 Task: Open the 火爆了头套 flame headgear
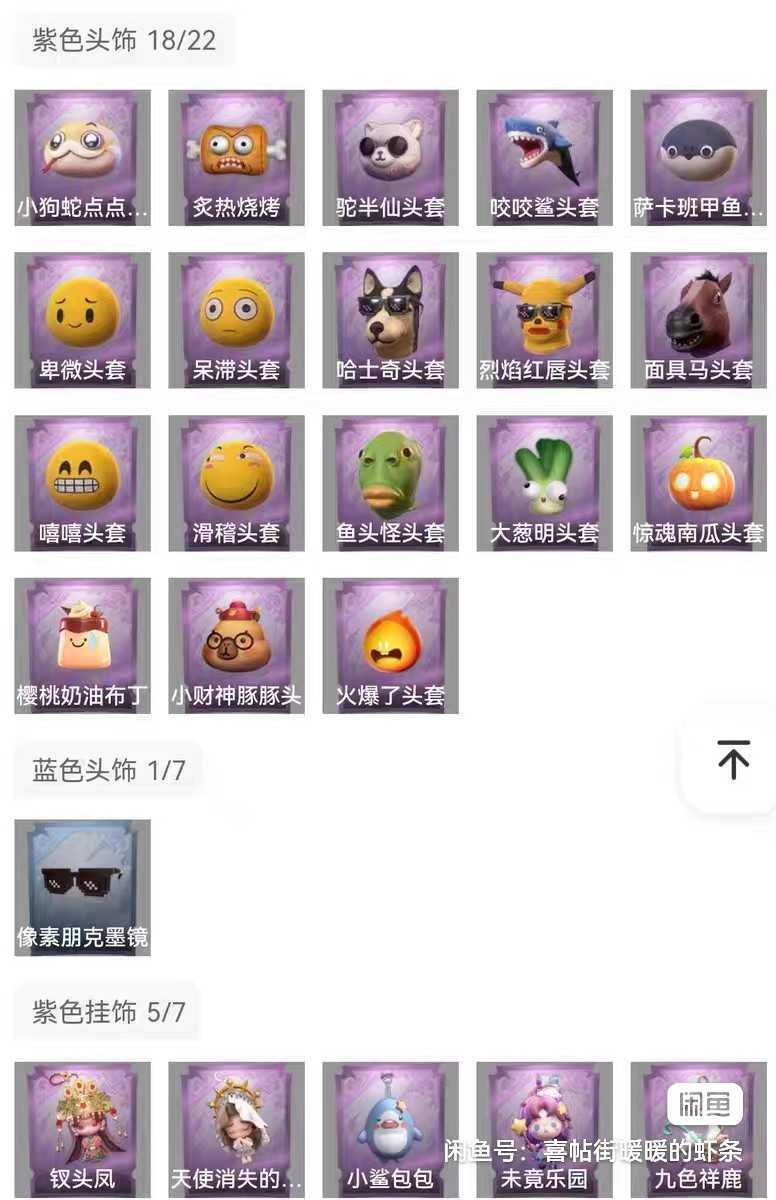(x=390, y=638)
